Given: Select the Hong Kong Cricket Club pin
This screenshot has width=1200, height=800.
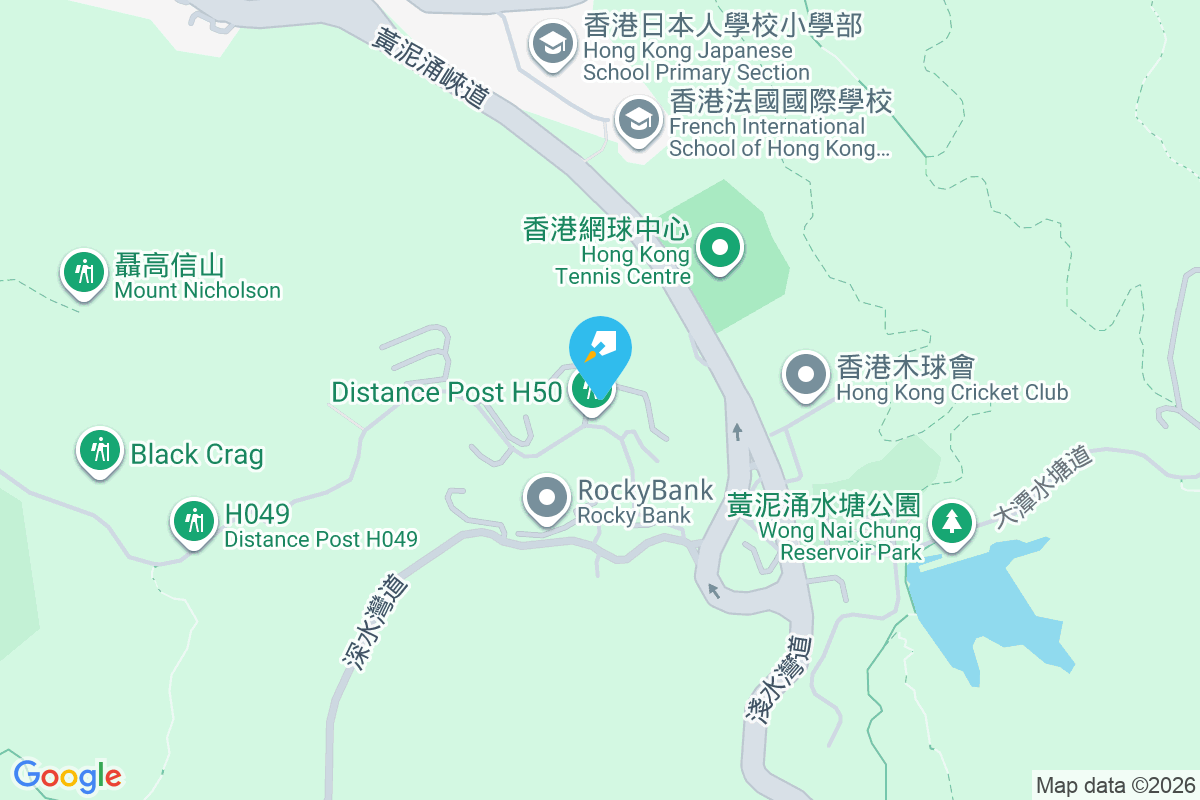Looking at the screenshot, I should coord(805,376).
